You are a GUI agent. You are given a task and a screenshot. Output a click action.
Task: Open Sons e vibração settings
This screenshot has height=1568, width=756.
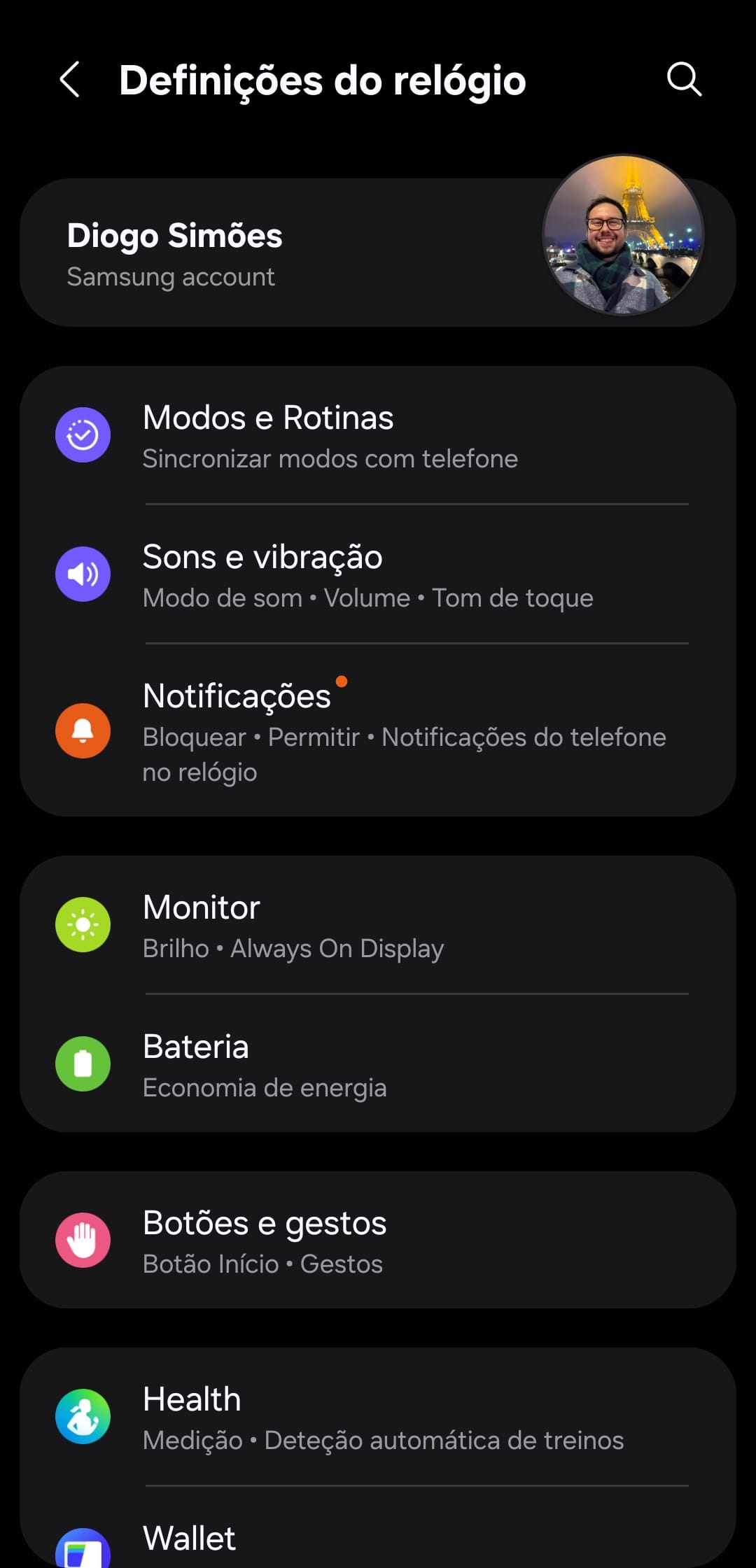pyautogui.click(x=378, y=575)
